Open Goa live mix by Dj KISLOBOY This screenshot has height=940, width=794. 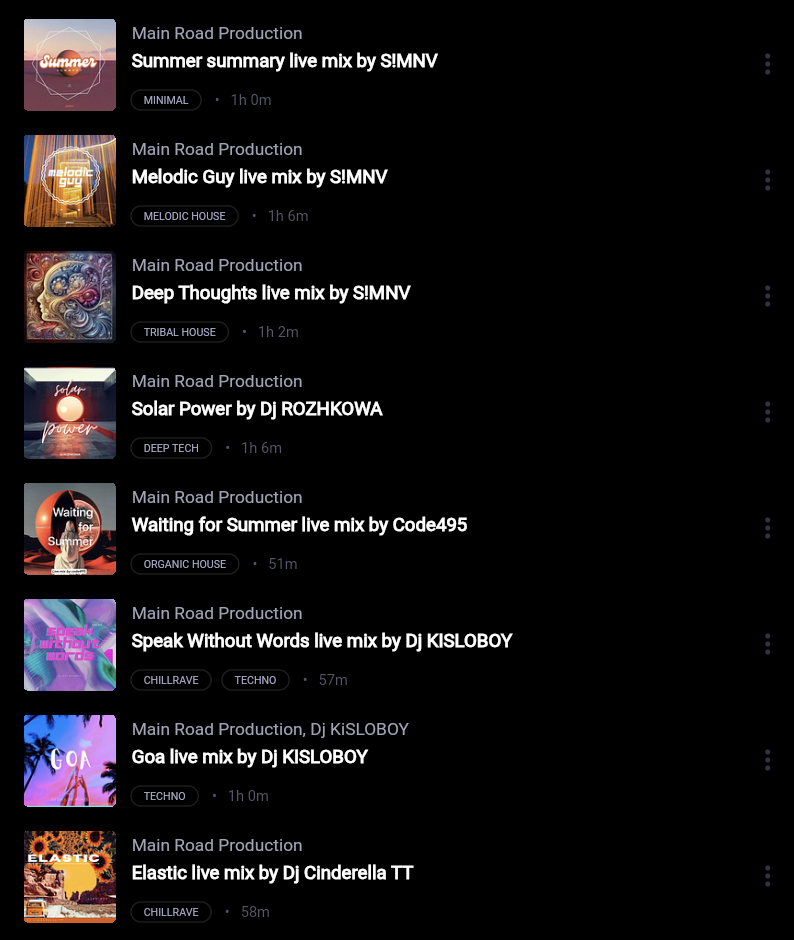[x=250, y=757]
